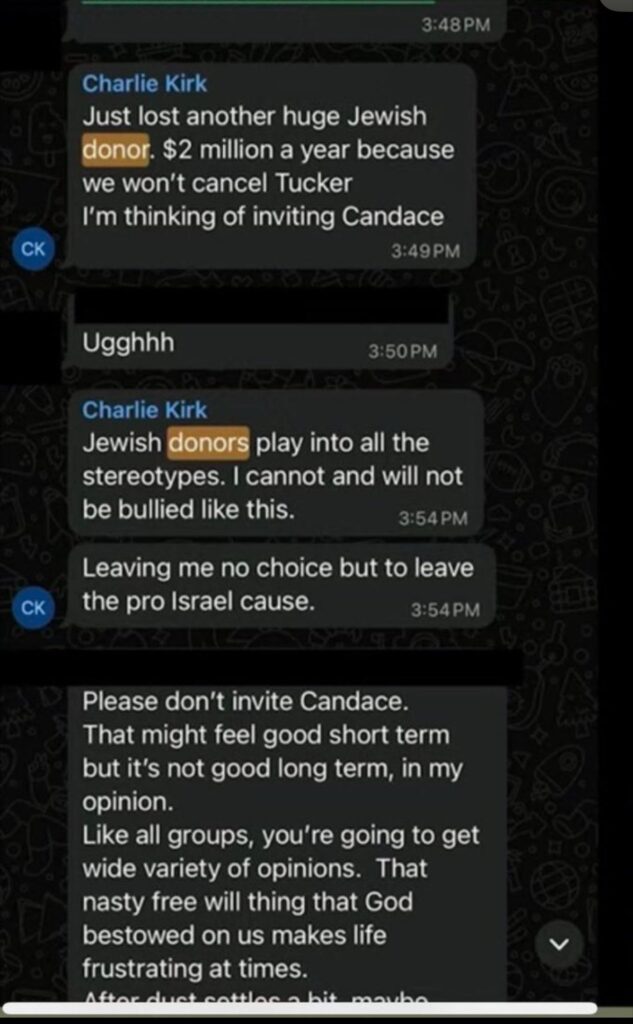
Task: Open Charlie Kirk's name above 'Jewish donors' message
Action: pos(144,409)
